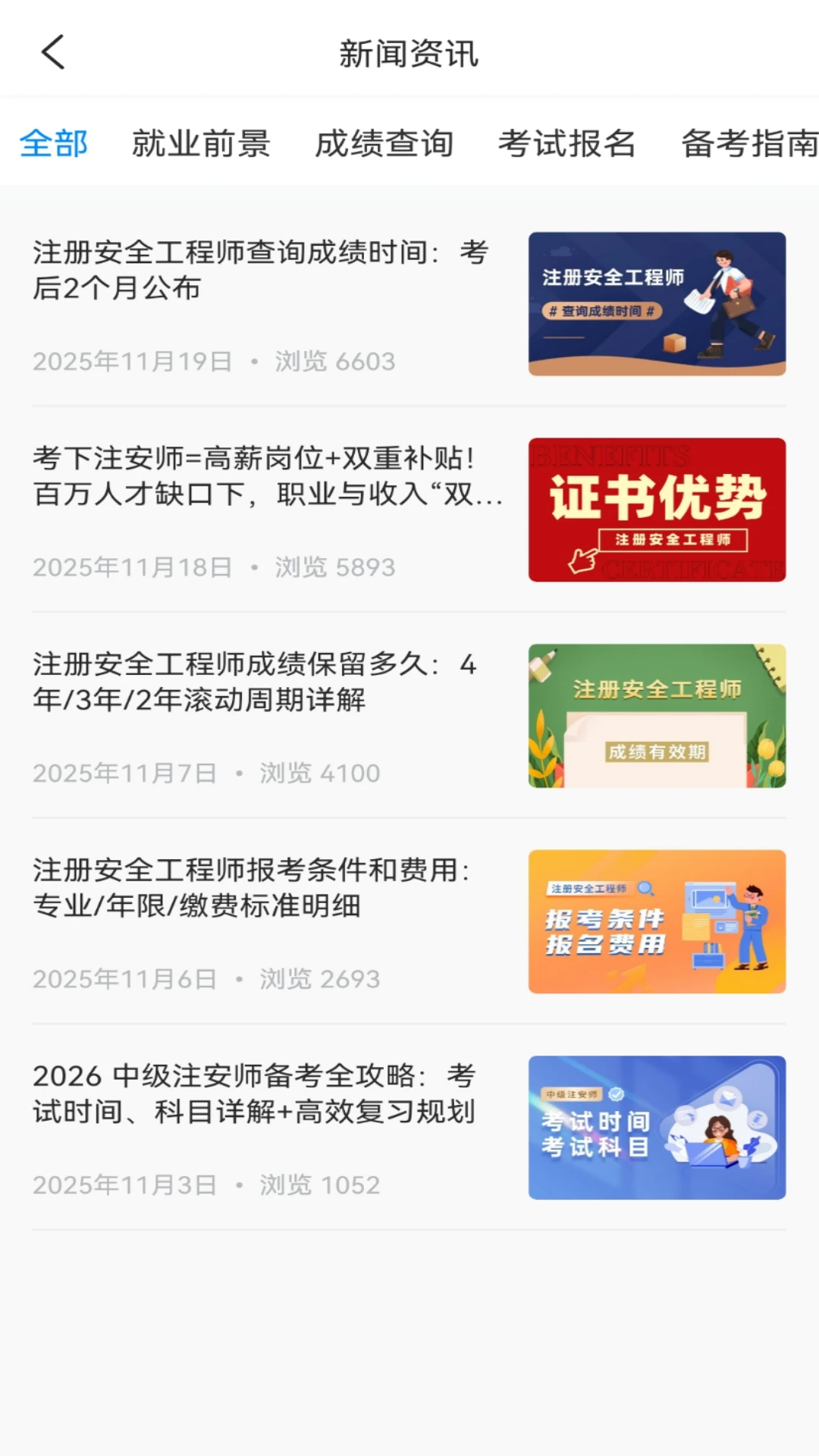Tap the 浏览 6603 view count
This screenshot has width=819, height=1456.
pos(332,362)
